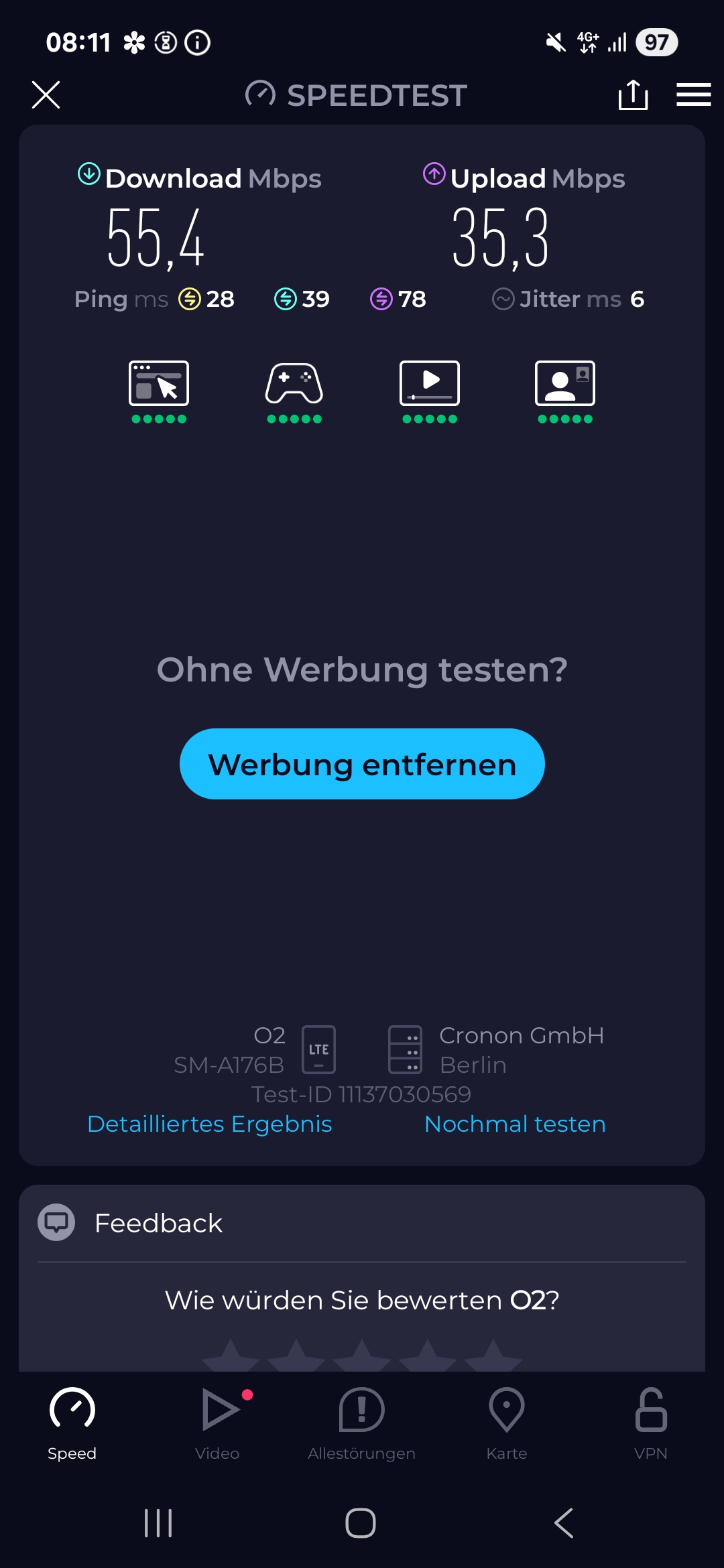This screenshot has height=1568, width=724.
Task: Open video chat performance rating
Action: (565, 391)
